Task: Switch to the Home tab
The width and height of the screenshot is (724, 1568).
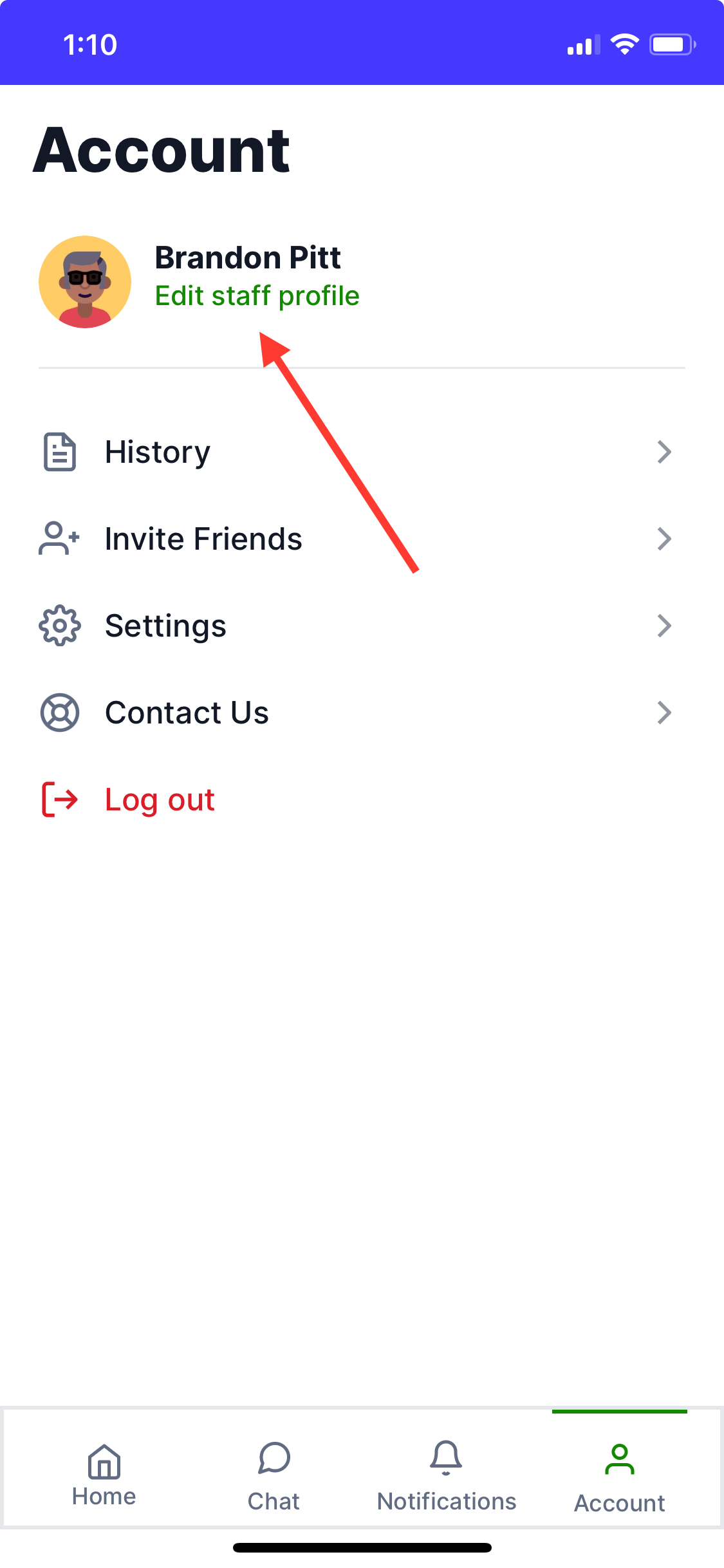Action: coord(104,1474)
